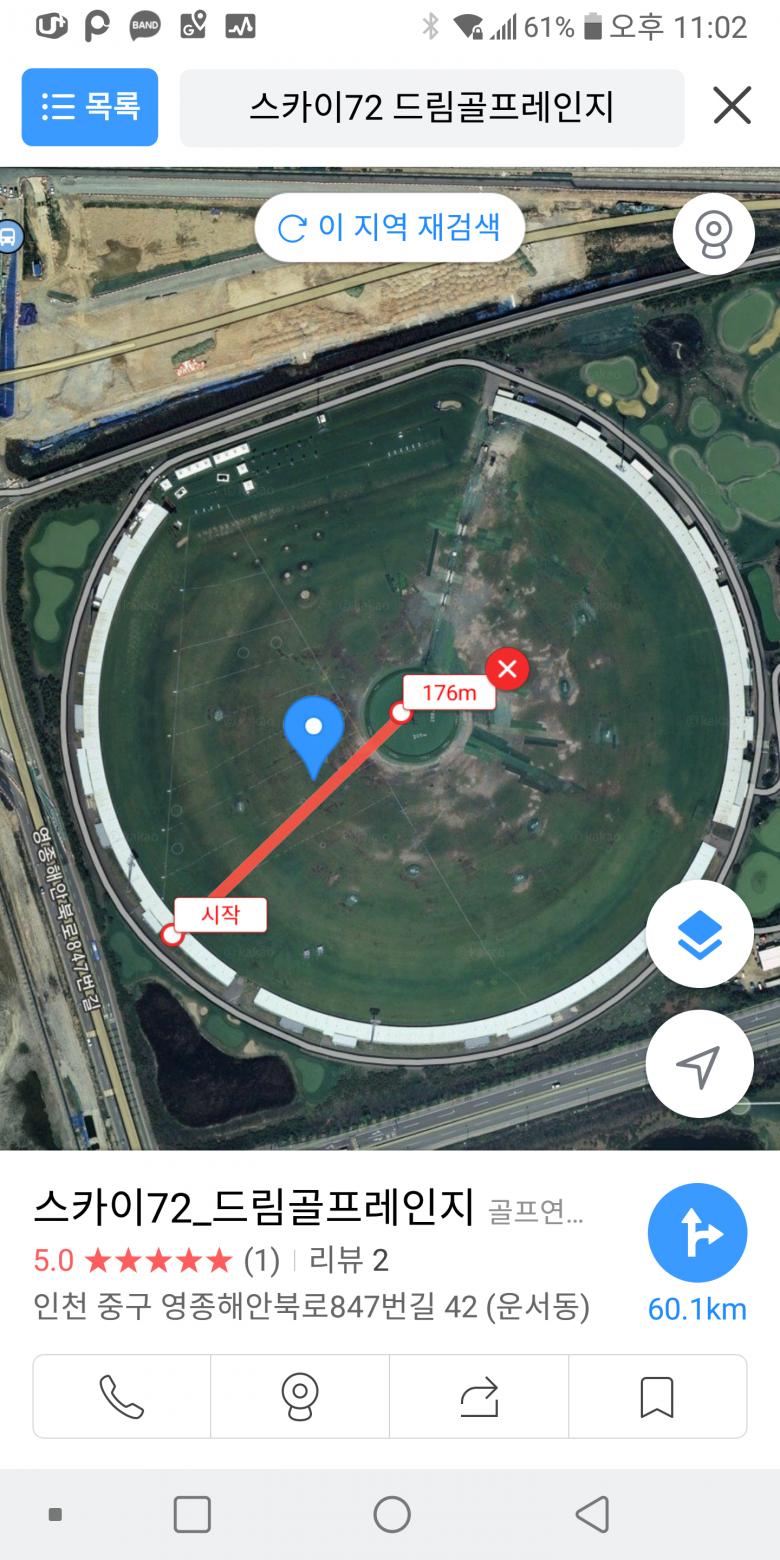Open the 스카이72_드림골프레인지 place details
This screenshot has height=1560, width=780.
pyautogui.click(x=253, y=1208)
